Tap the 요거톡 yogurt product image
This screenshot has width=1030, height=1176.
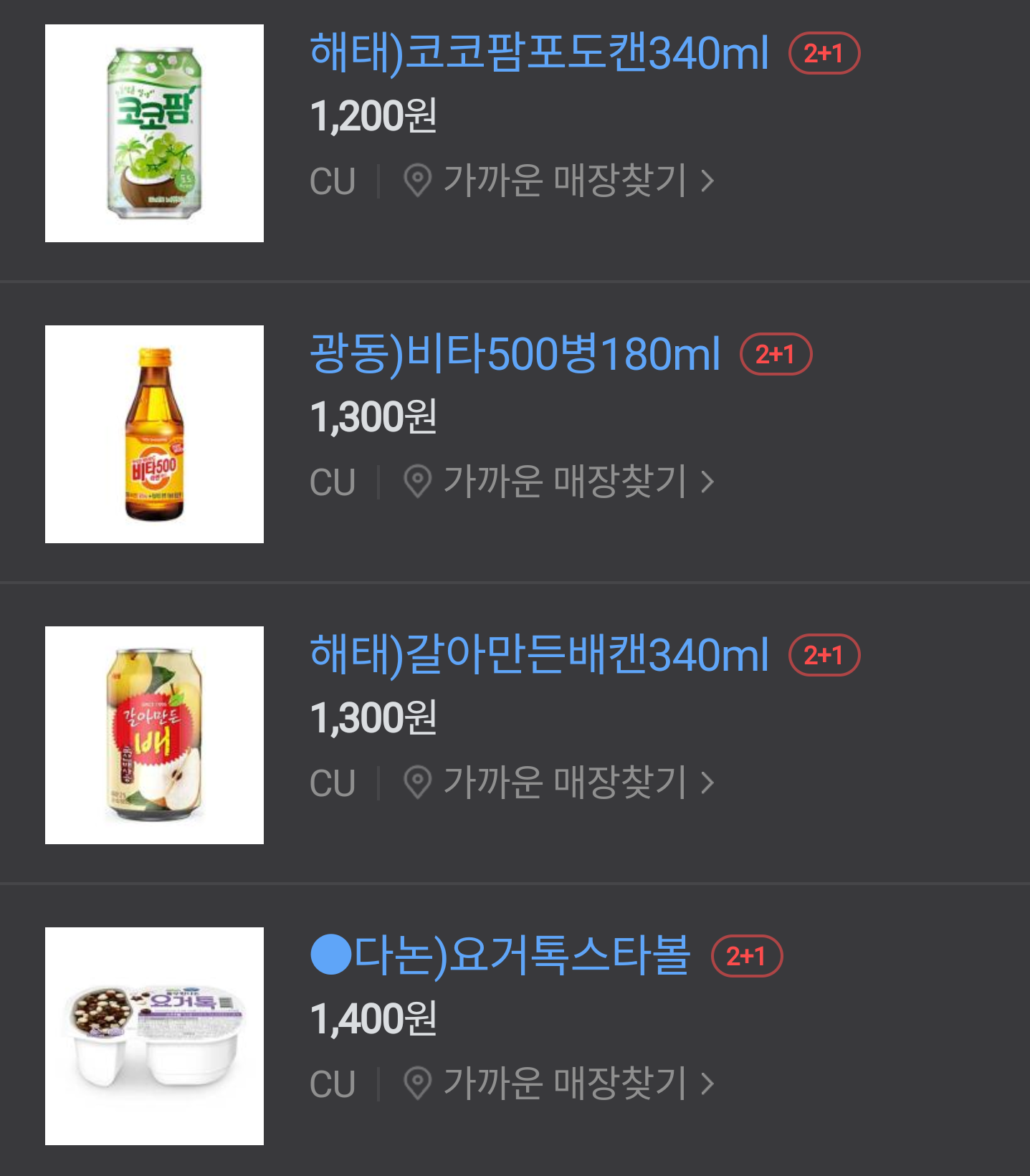(x=154, y=1036)
